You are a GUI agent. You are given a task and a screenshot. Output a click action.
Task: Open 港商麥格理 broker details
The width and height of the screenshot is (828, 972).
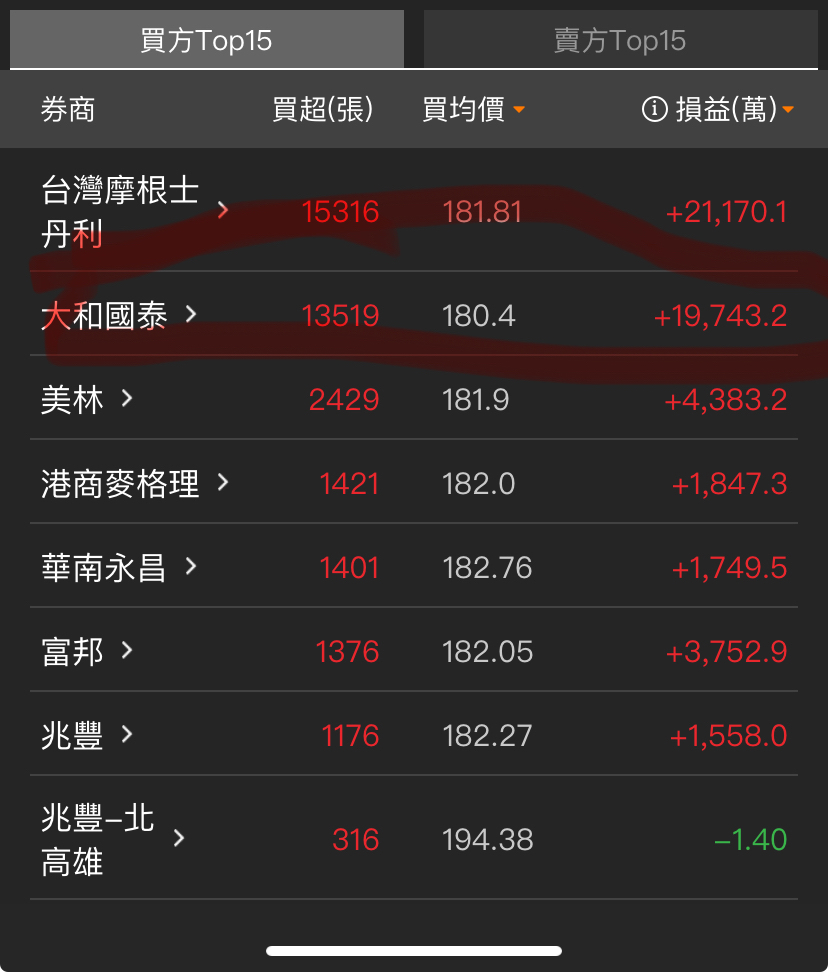pos(414,482)
